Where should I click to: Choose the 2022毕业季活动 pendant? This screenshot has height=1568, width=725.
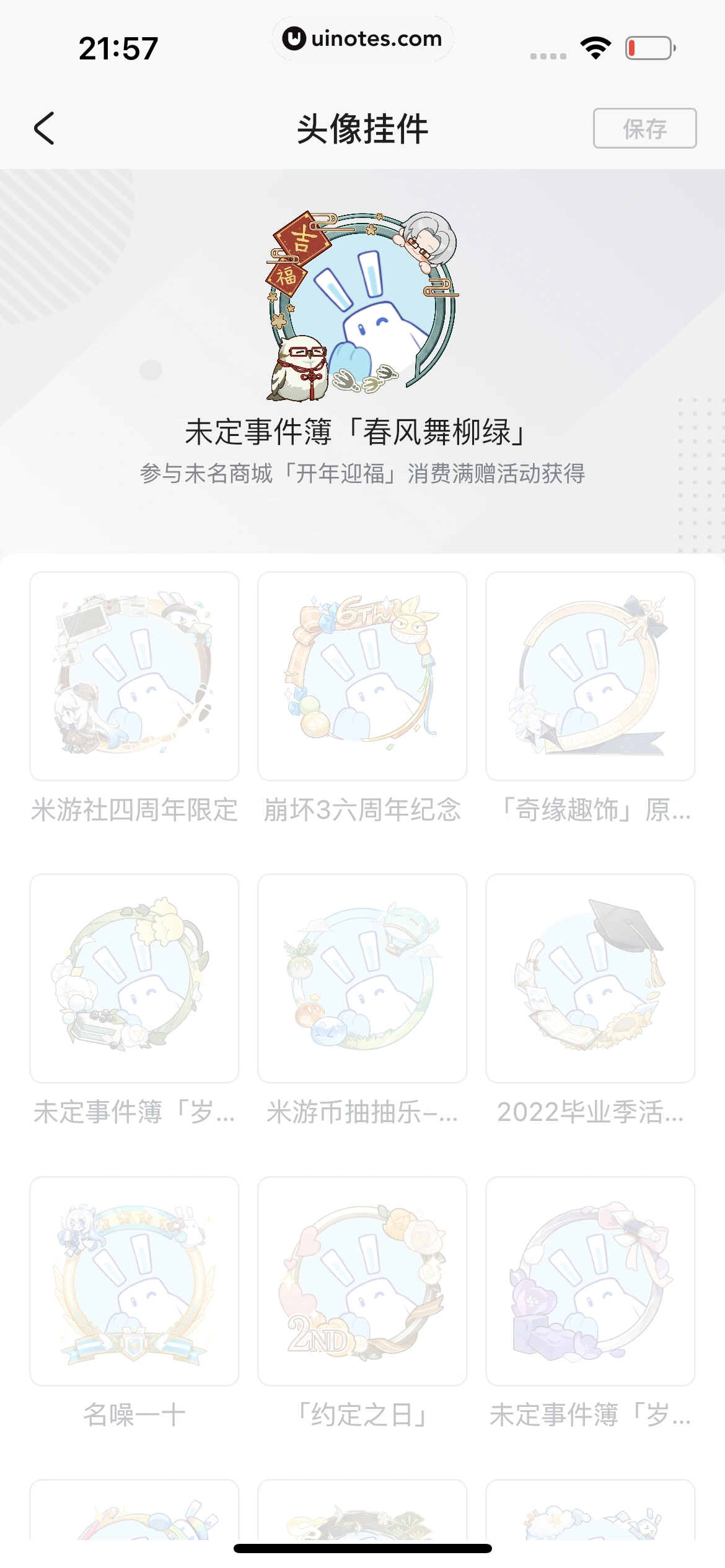[x=591, y=978]
